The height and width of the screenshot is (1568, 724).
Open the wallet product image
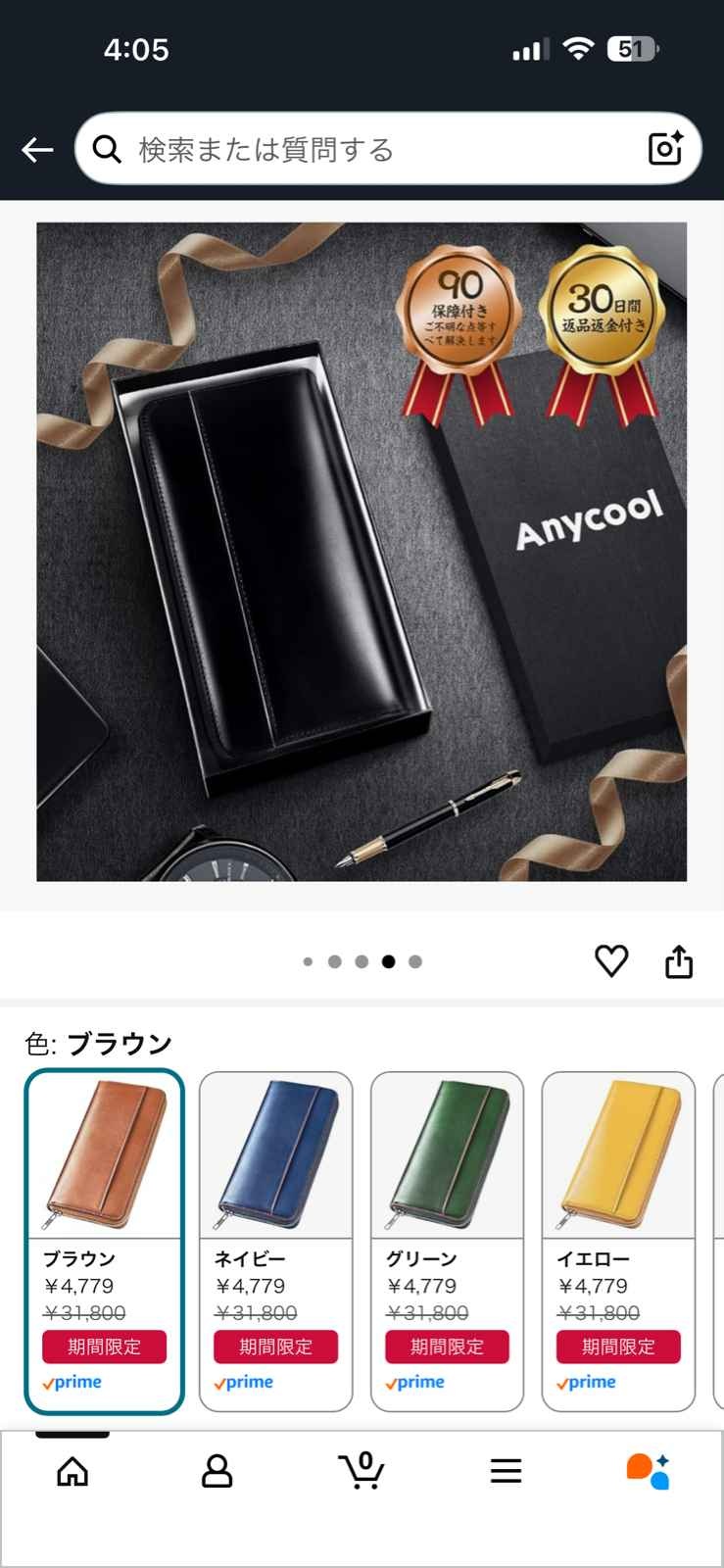pyautogui.click(x=362, y=552)
